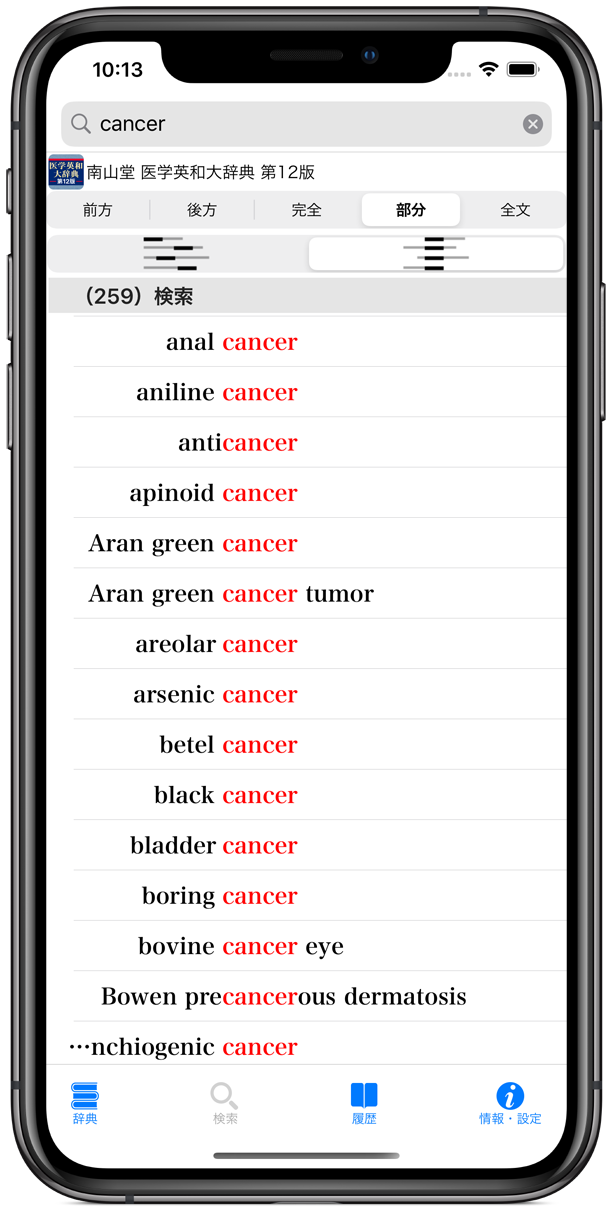Open the entry "Aran green cancer tumor"
The width and height of the screenshot is (613, 1210).
click(x=319, y=593)
